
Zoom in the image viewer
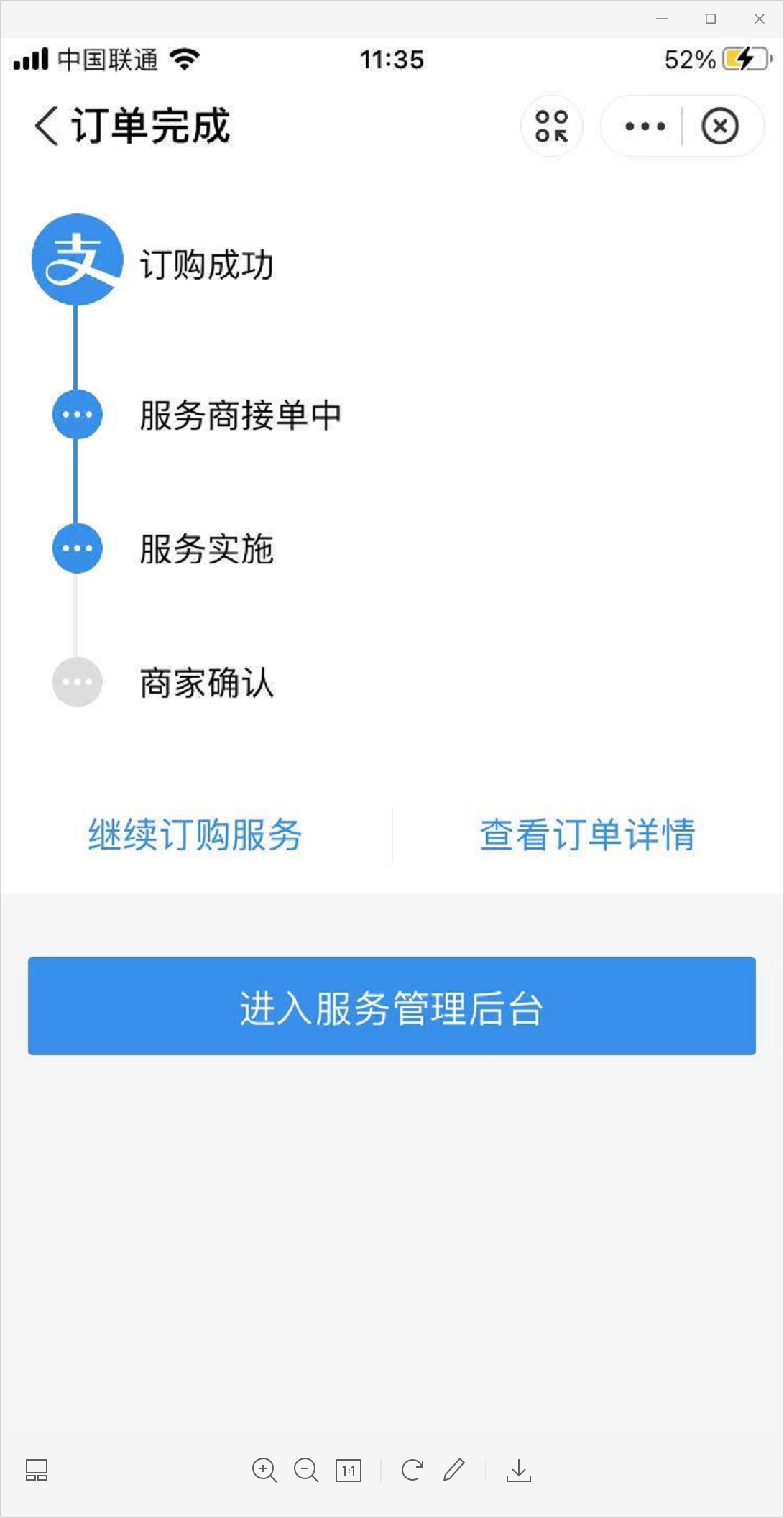click(x=264, y=1470)
